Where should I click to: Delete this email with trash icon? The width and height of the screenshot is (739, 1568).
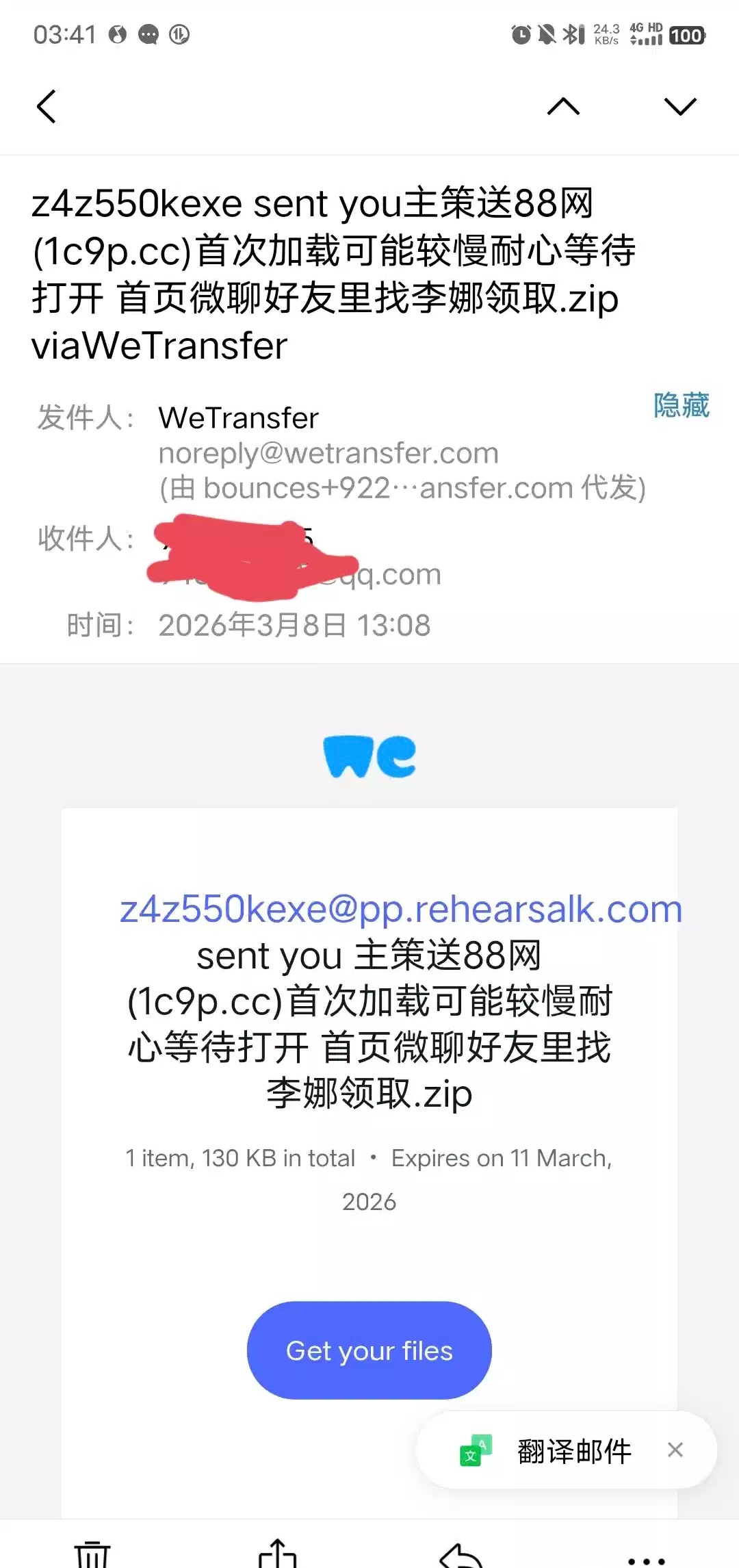[93, 1554]
